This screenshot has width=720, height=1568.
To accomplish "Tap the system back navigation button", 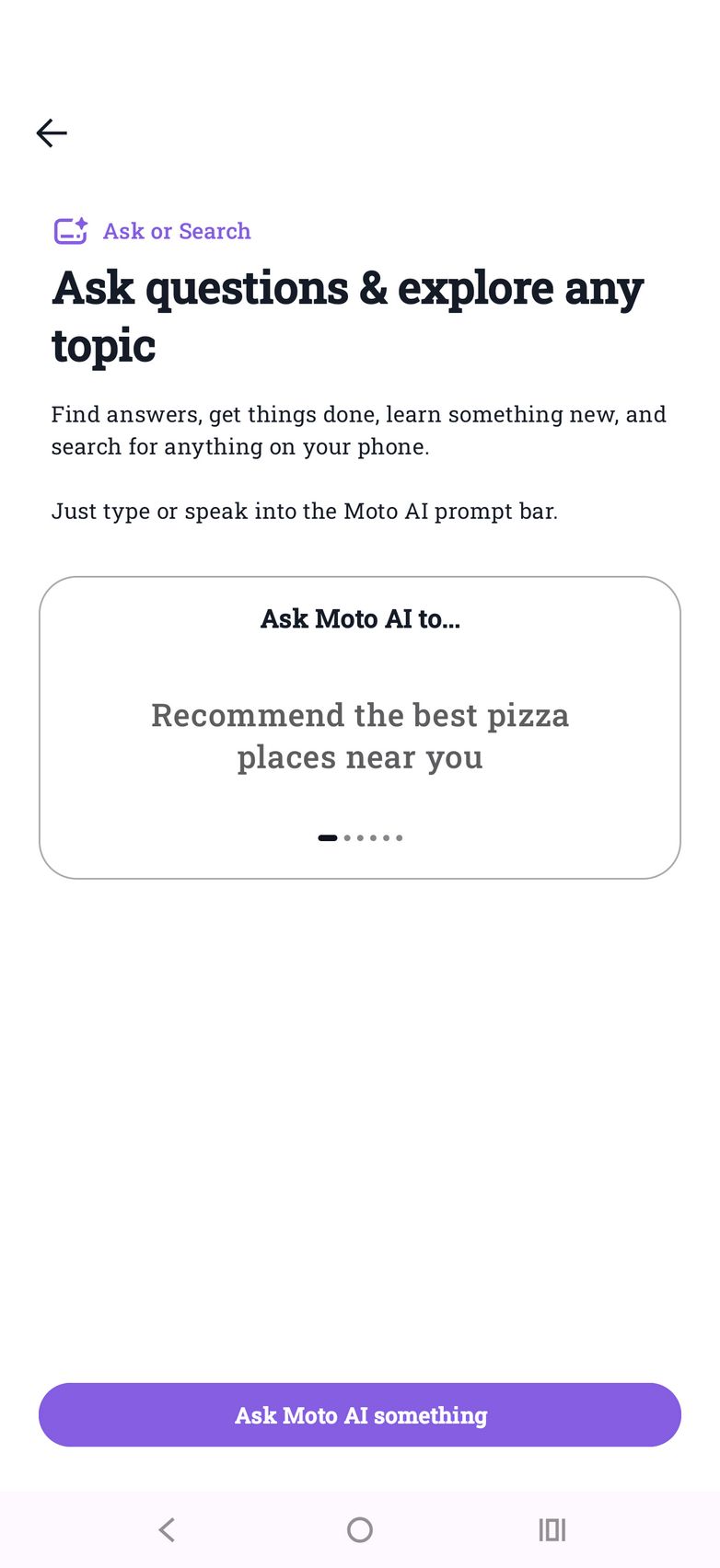I will pyautogui.click(x=167, y=1530).
